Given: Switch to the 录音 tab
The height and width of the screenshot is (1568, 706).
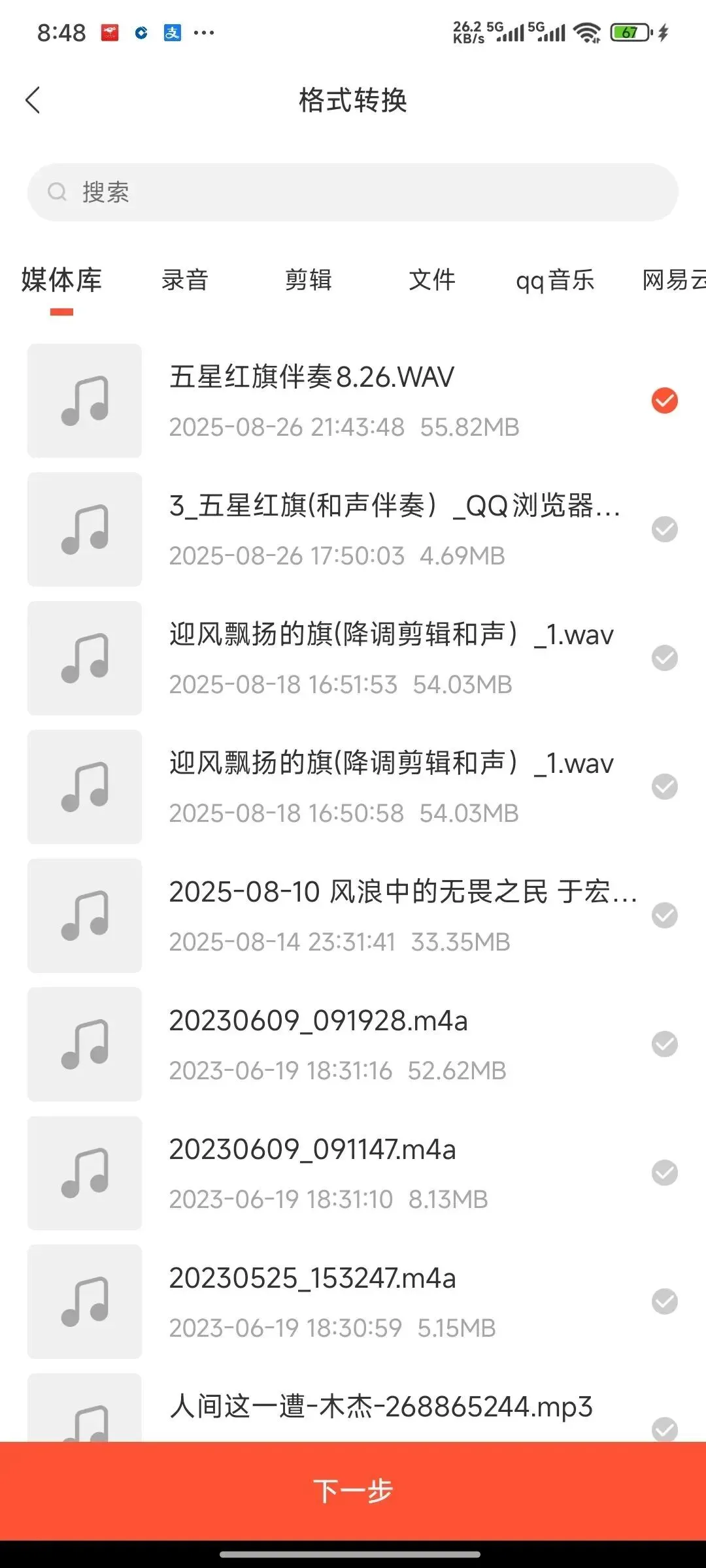Looking at the screenshot, I should [x=185, y=280].
